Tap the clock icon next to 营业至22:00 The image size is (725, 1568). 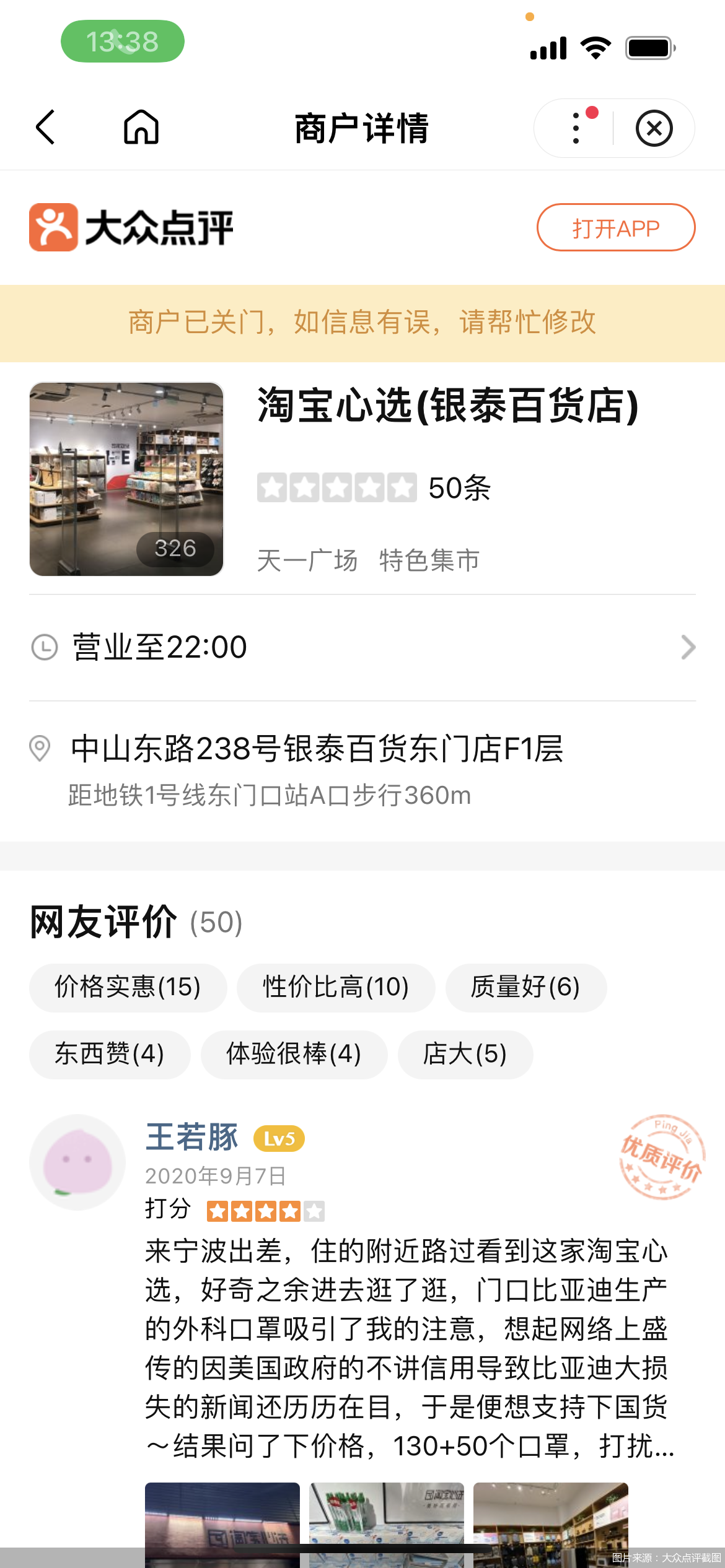click(43, 647)
